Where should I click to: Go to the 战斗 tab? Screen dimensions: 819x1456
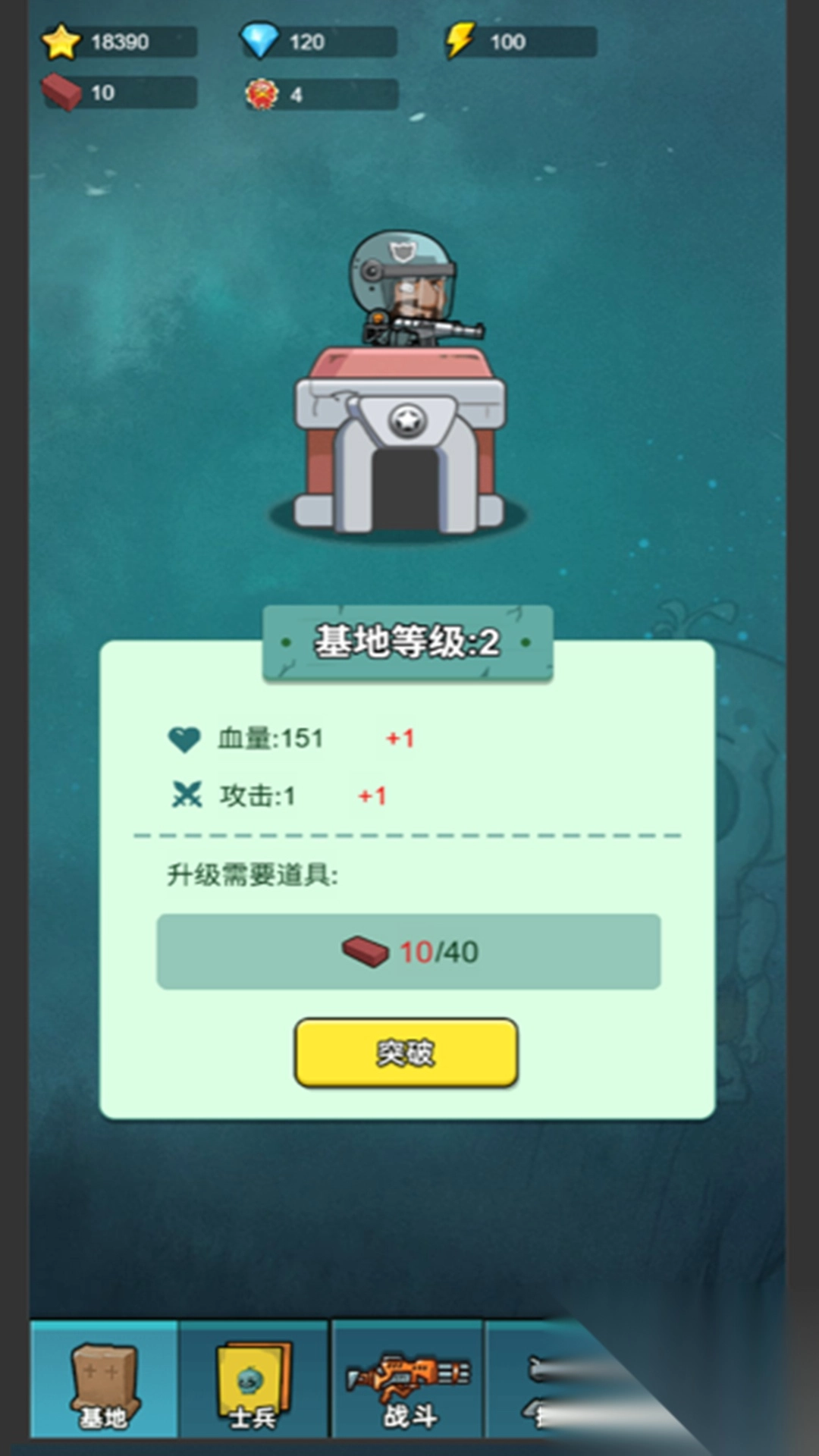coord(407,1379)
